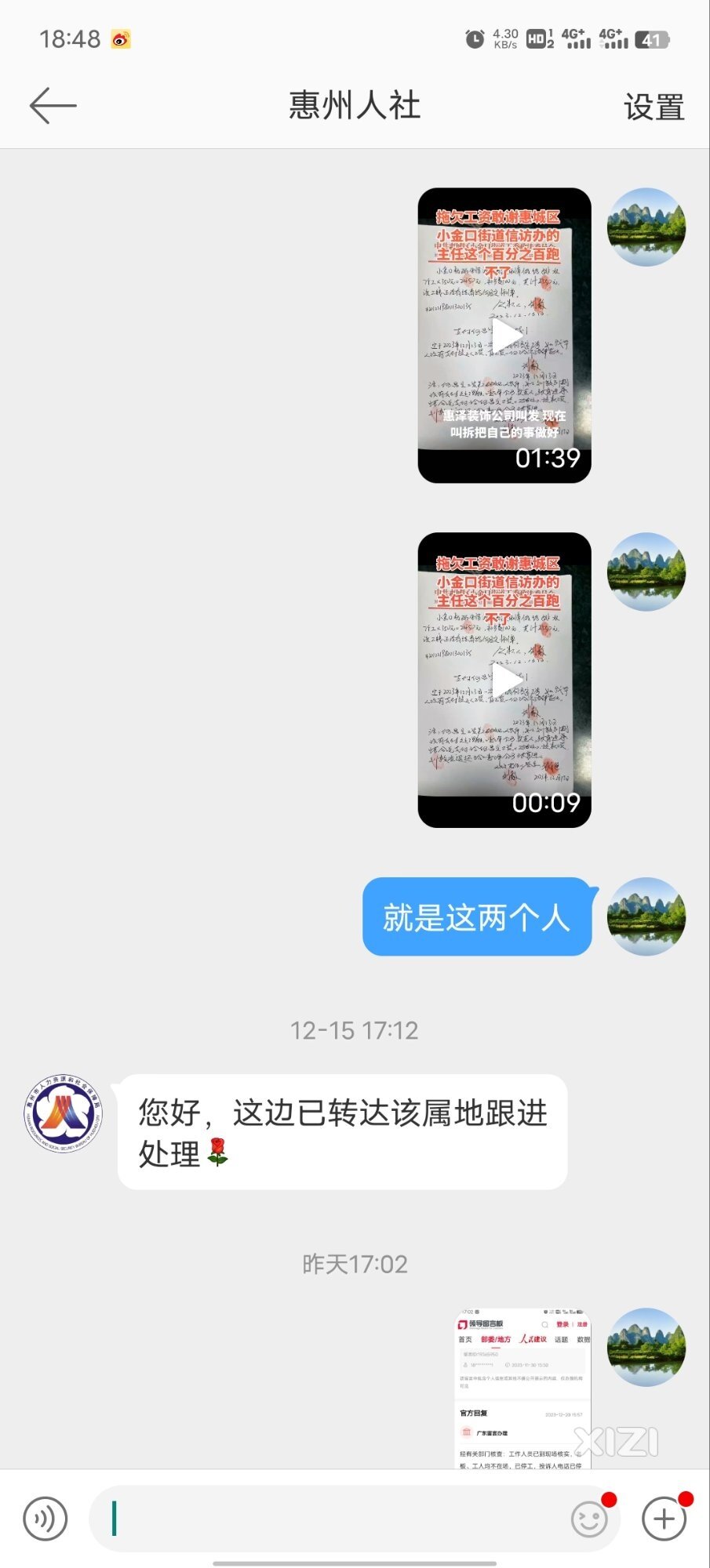Open the emoji picker
The width and height of the screenshot is (710, 1568).
tap(588, 1519)
